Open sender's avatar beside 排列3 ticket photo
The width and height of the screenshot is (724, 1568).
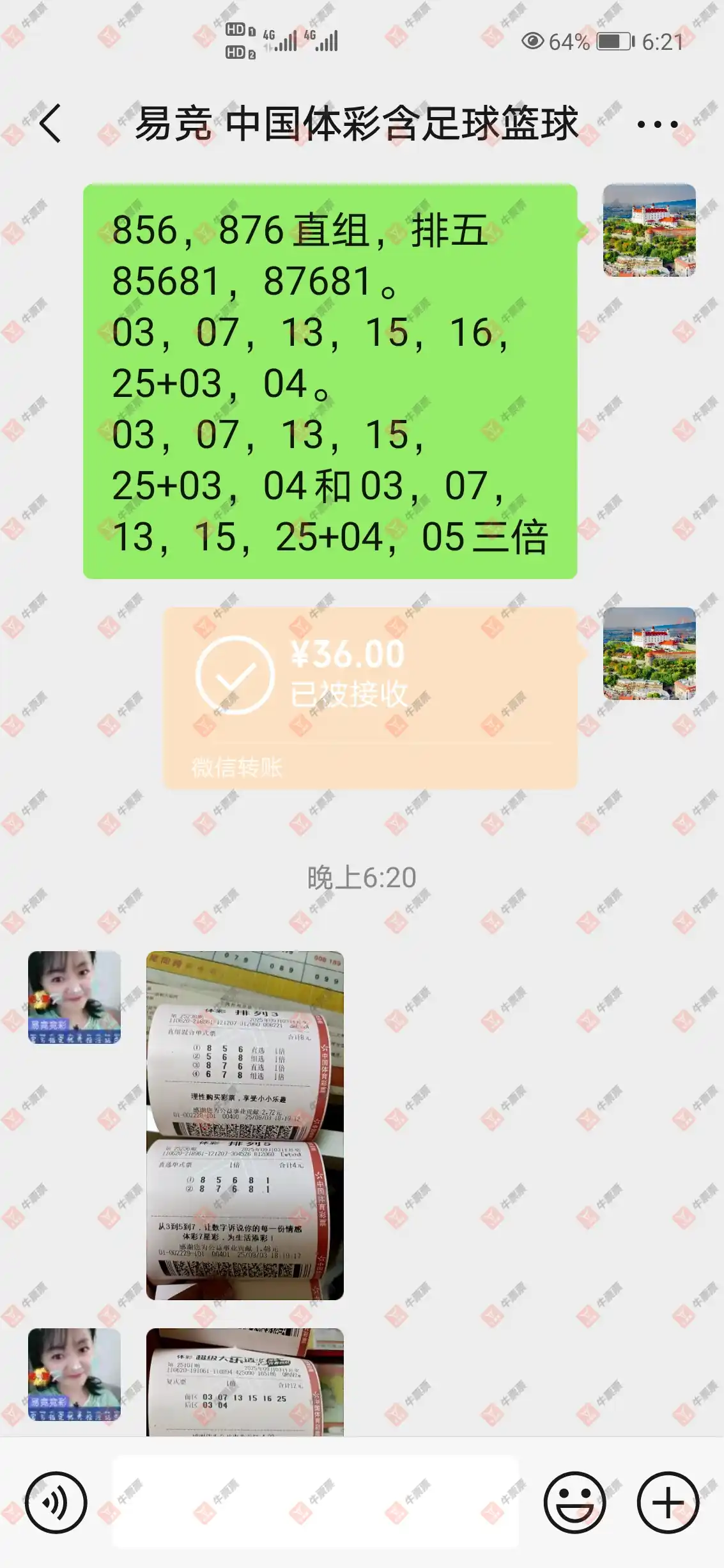(75, 997)
